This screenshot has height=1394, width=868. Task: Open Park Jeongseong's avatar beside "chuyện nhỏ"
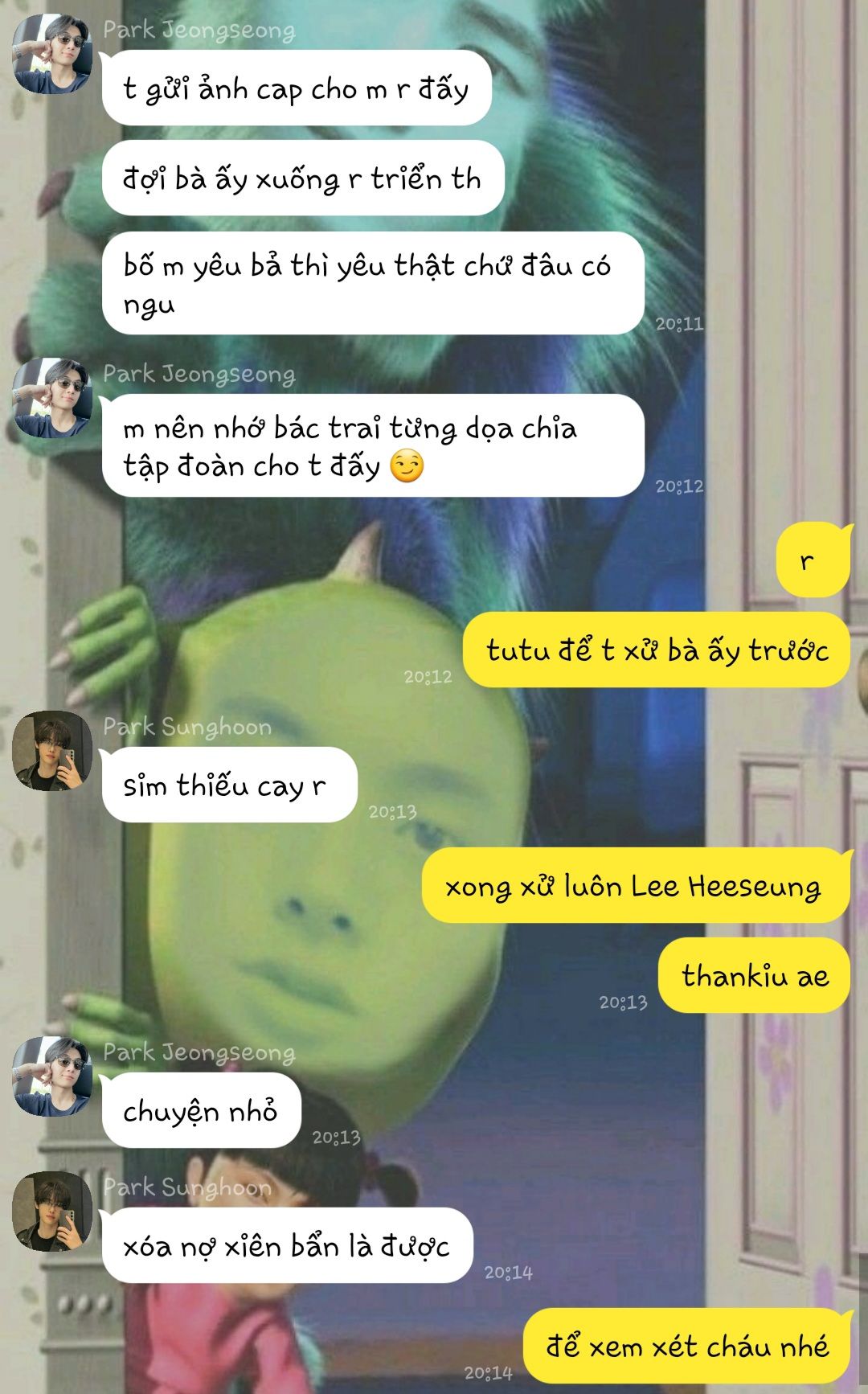(52, 1076)
